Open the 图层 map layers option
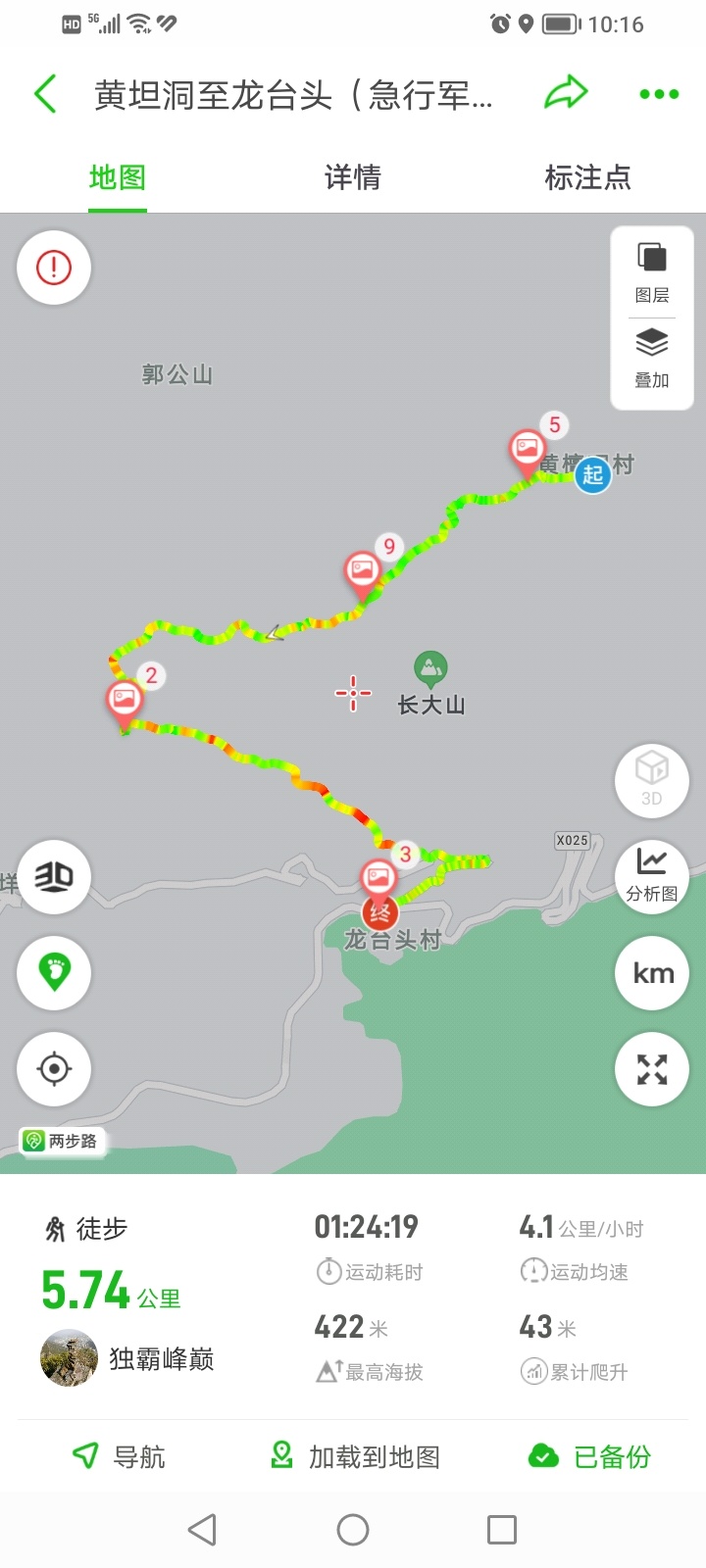Screen dimensions: 706x1568 click(652, 273)
